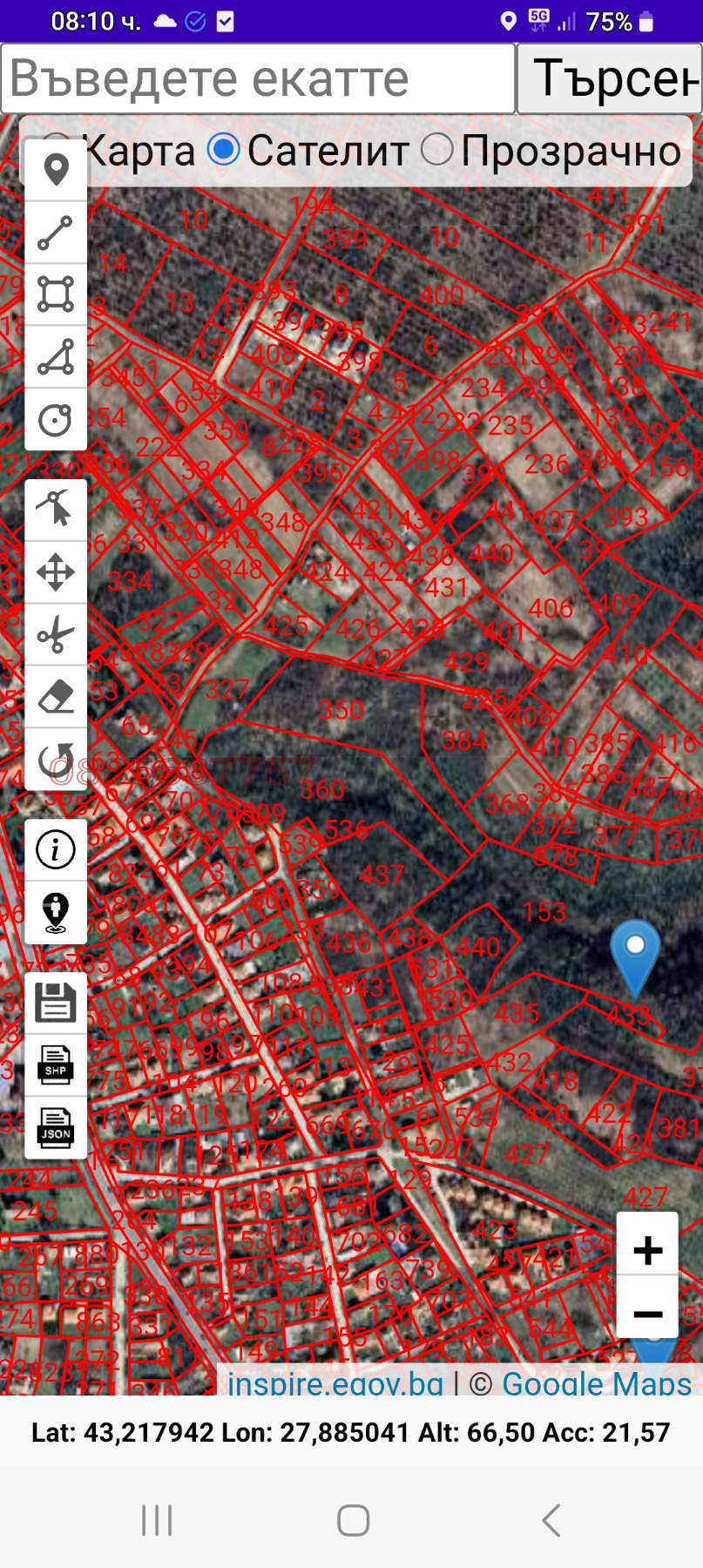Center map on my location

56,912
